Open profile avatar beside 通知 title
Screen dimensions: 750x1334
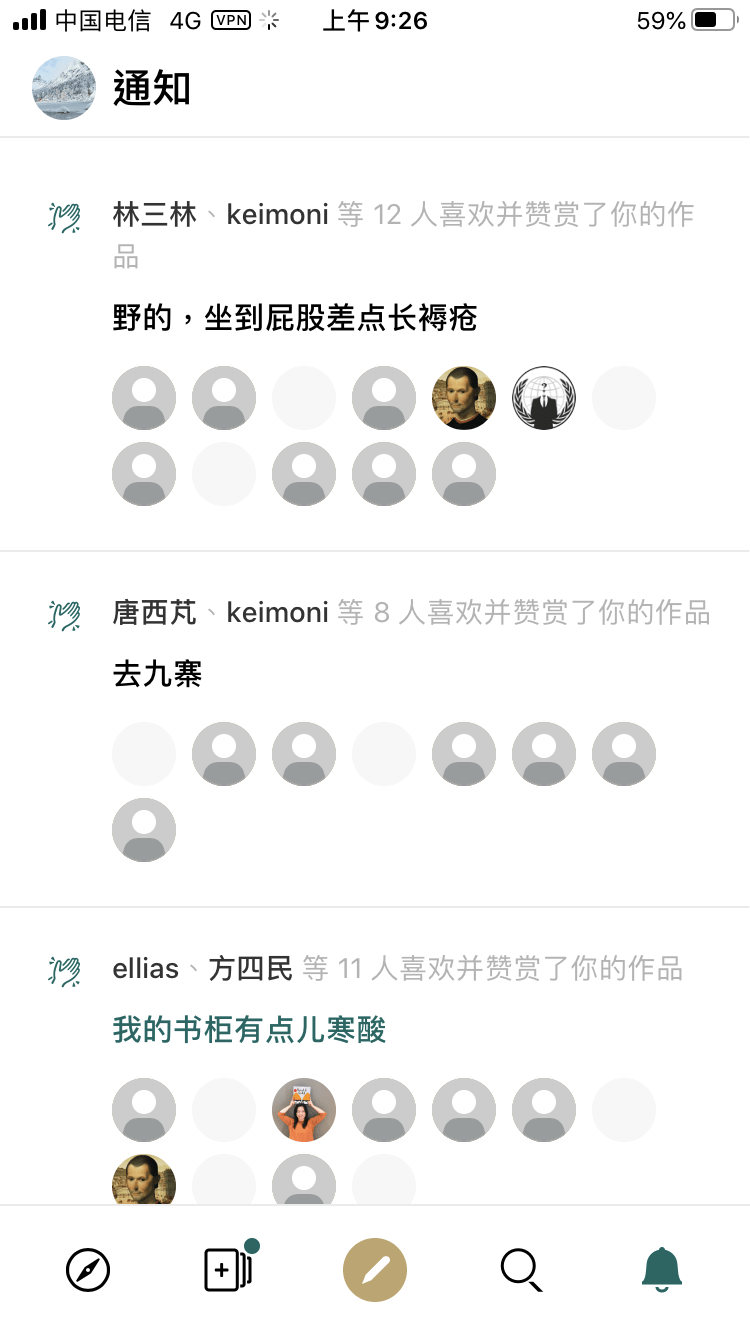click(x=64, y=88)
